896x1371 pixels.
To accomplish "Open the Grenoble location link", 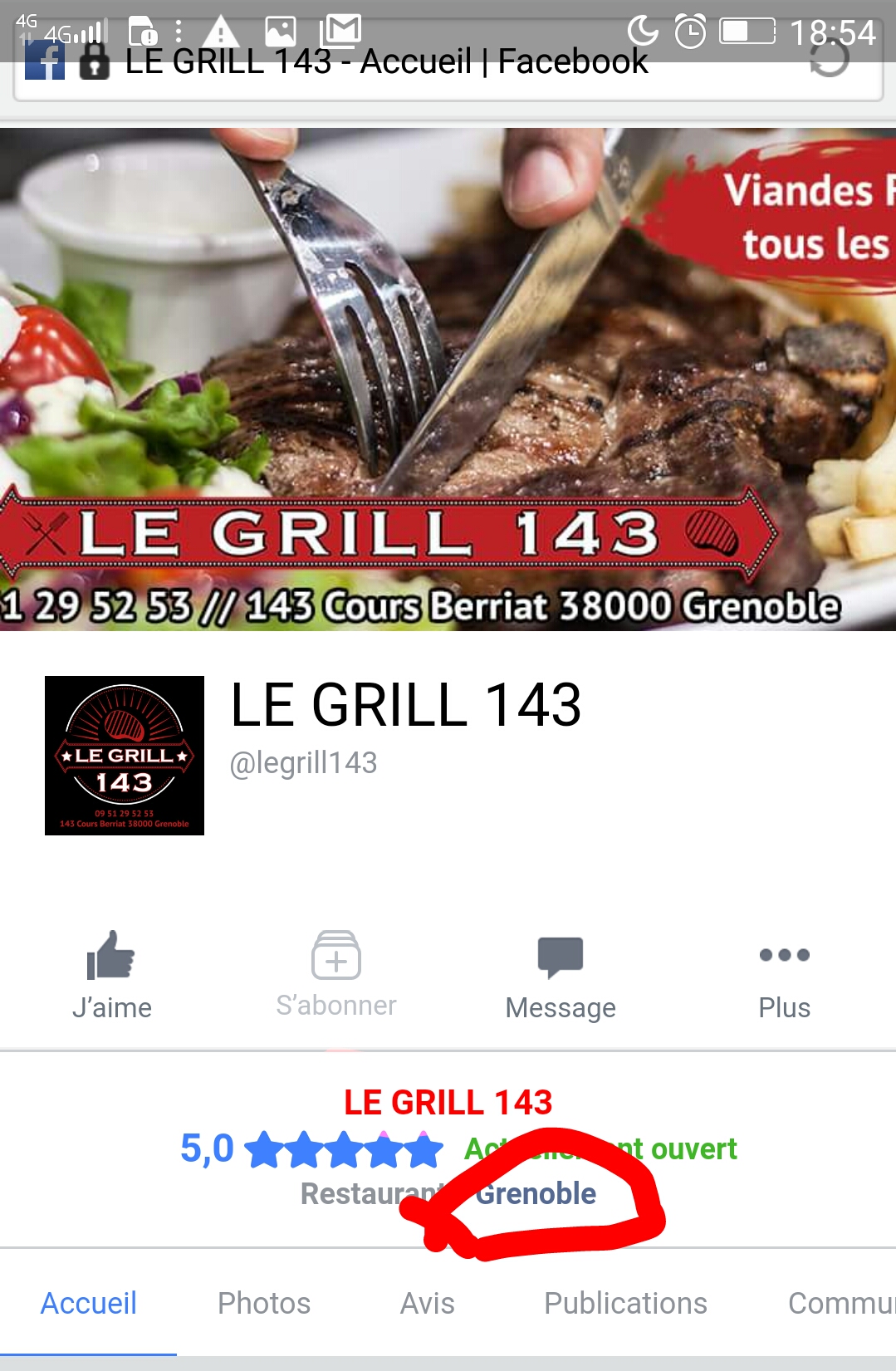I will point(536,1193).
